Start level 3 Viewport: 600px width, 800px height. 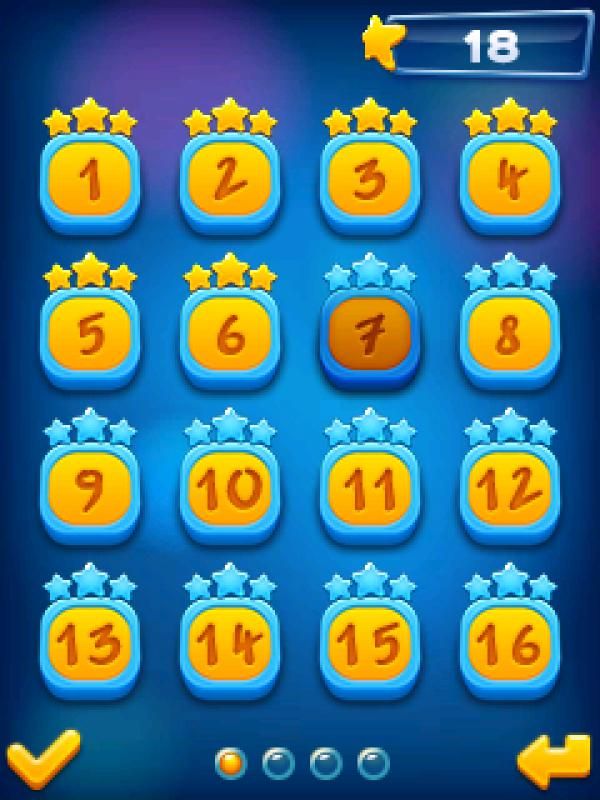(370, 180)
